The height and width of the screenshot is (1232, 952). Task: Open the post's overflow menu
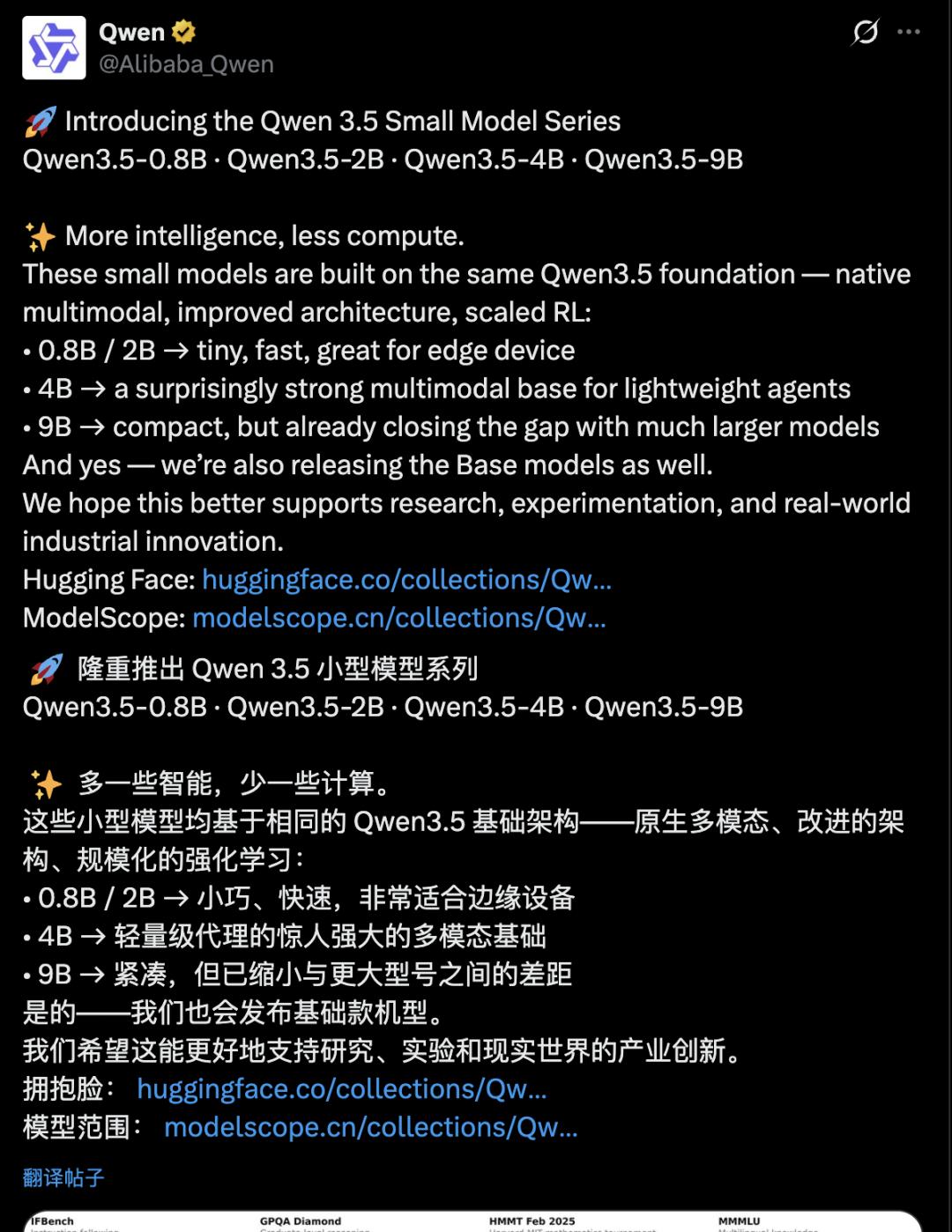[908, 33]
